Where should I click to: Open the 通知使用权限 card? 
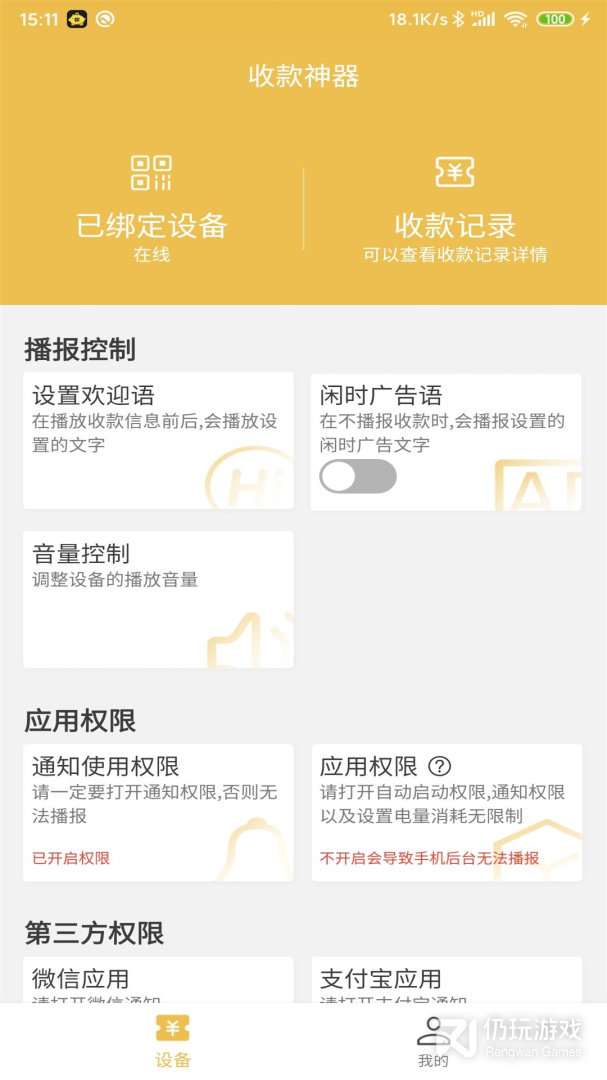pos(158,811)
